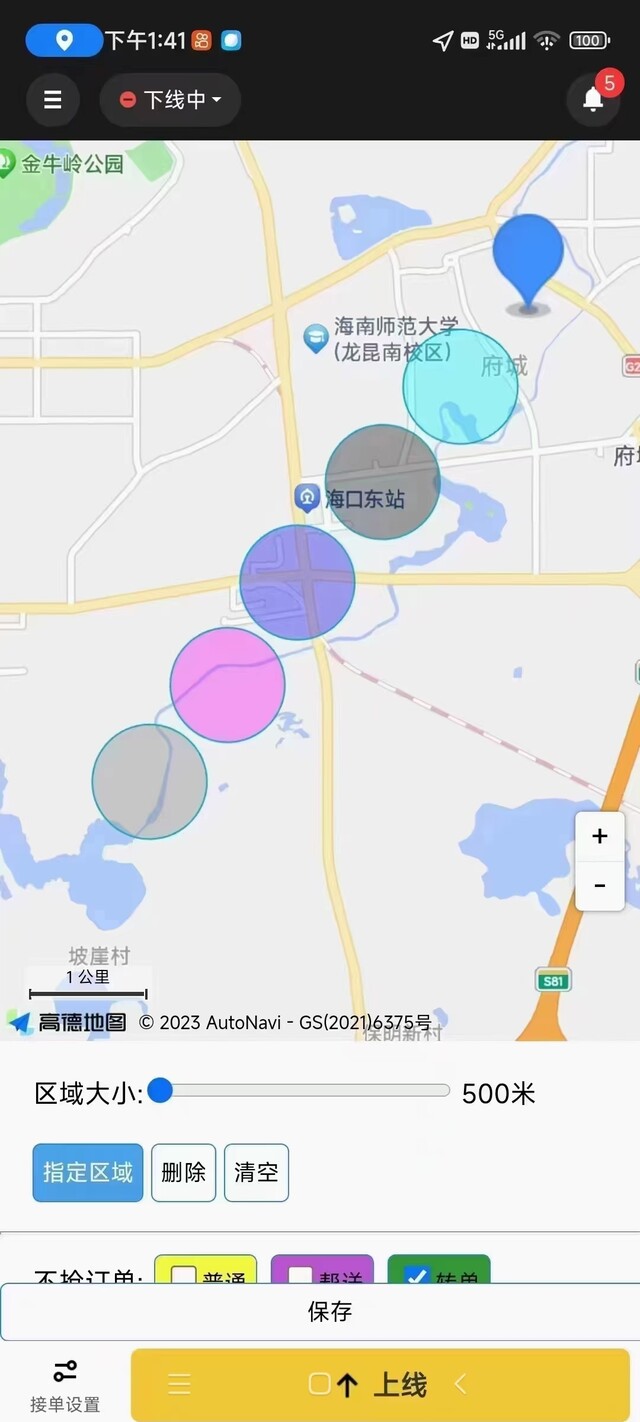Check the 帮送 order checkbox
The height and width of the screenshot is (1422, 640).
point(301,1276)
